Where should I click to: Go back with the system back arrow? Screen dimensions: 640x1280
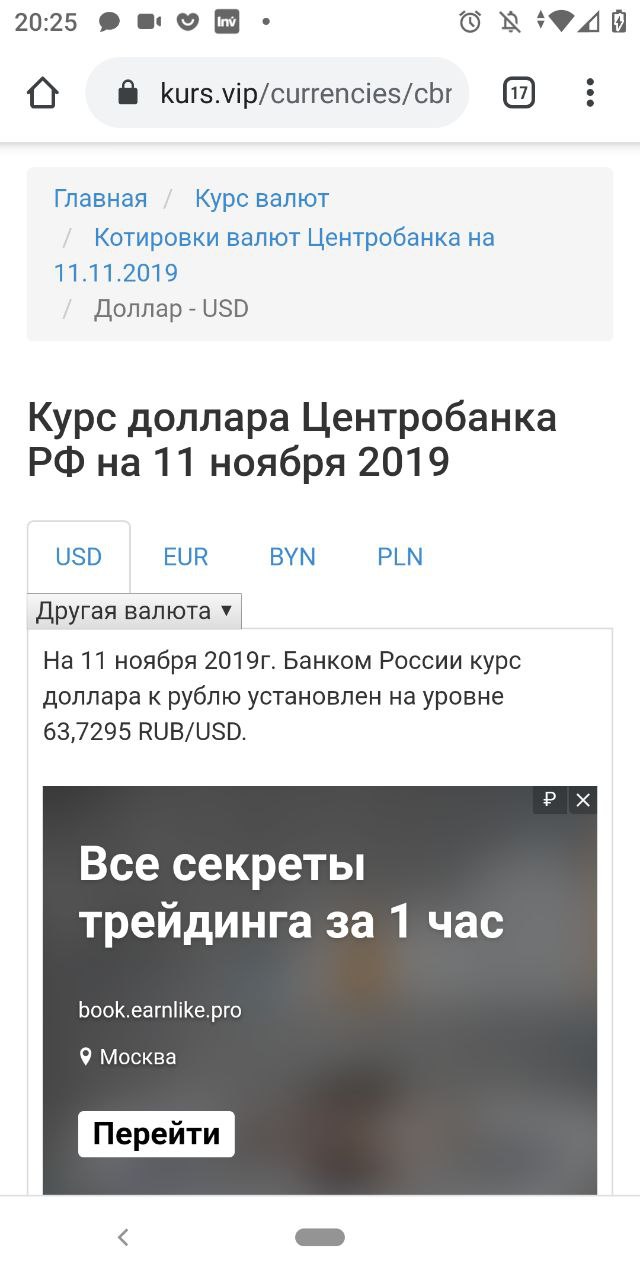click(123, 1237)
